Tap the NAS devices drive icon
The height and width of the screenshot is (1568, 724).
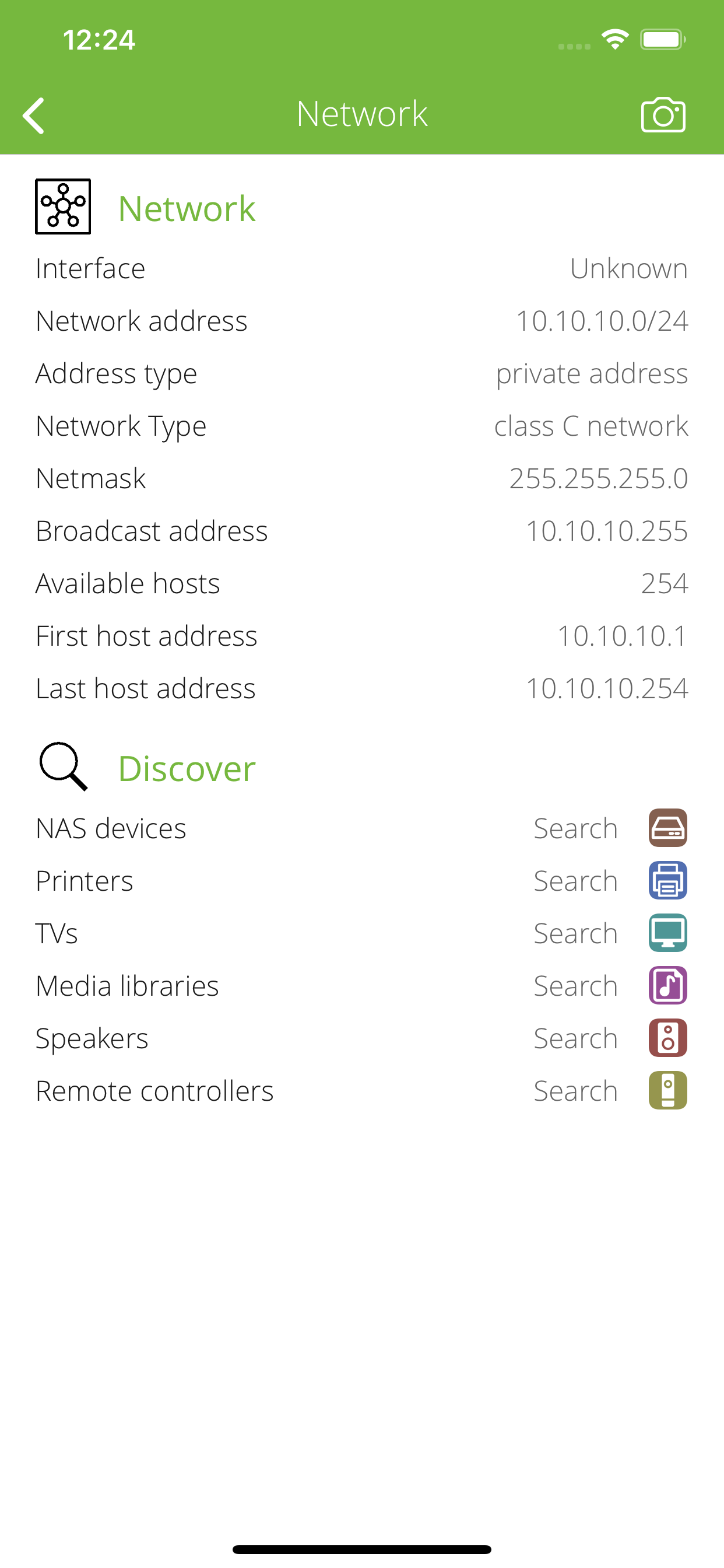667,828
